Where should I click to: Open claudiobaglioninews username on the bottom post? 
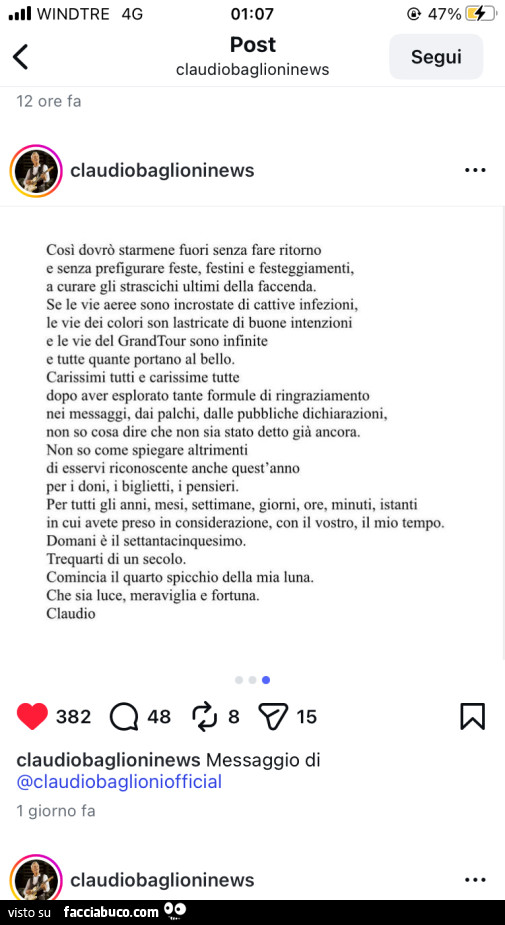162,880
